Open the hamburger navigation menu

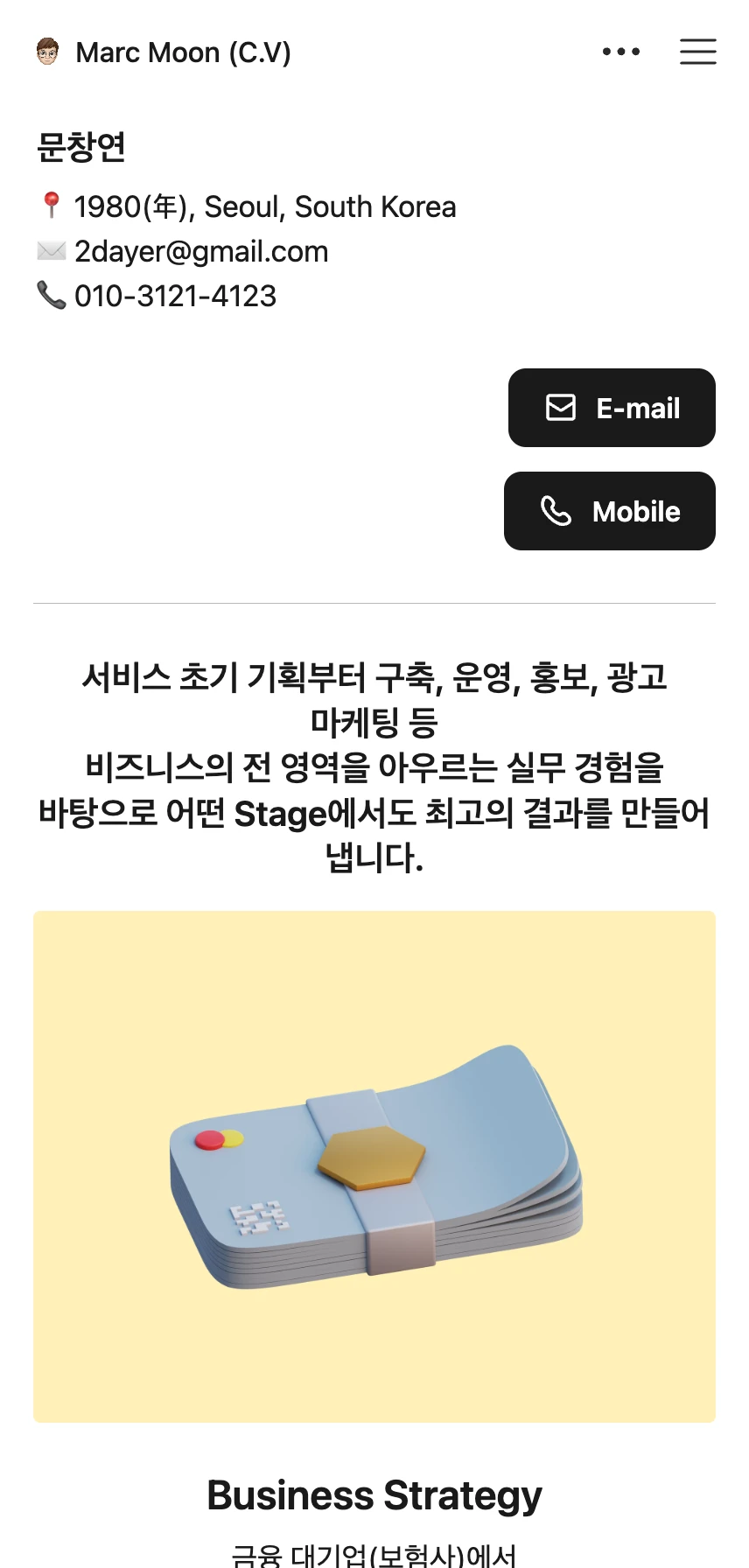(697, 52)
